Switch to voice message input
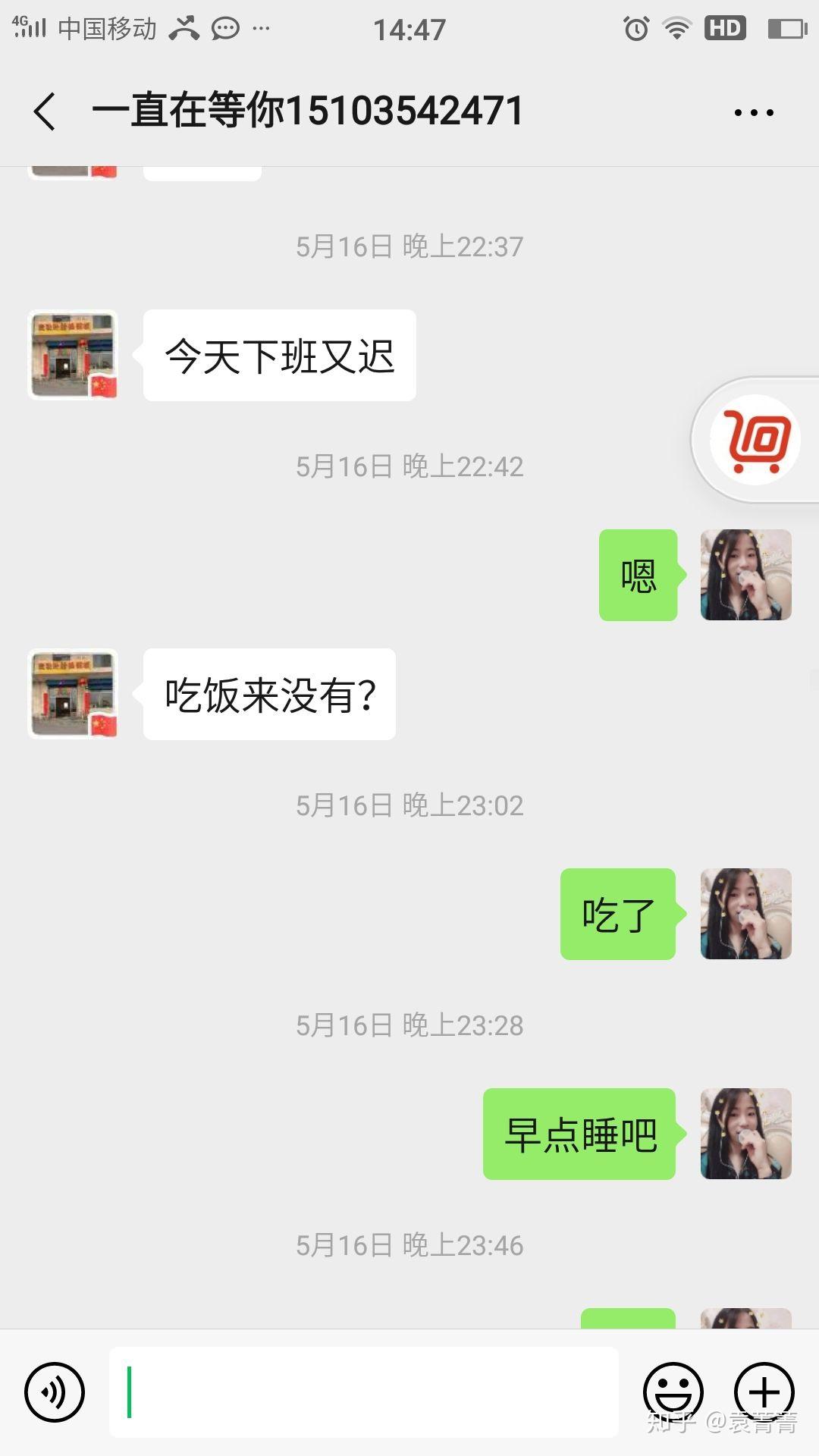 click(x=55, y=1392)
